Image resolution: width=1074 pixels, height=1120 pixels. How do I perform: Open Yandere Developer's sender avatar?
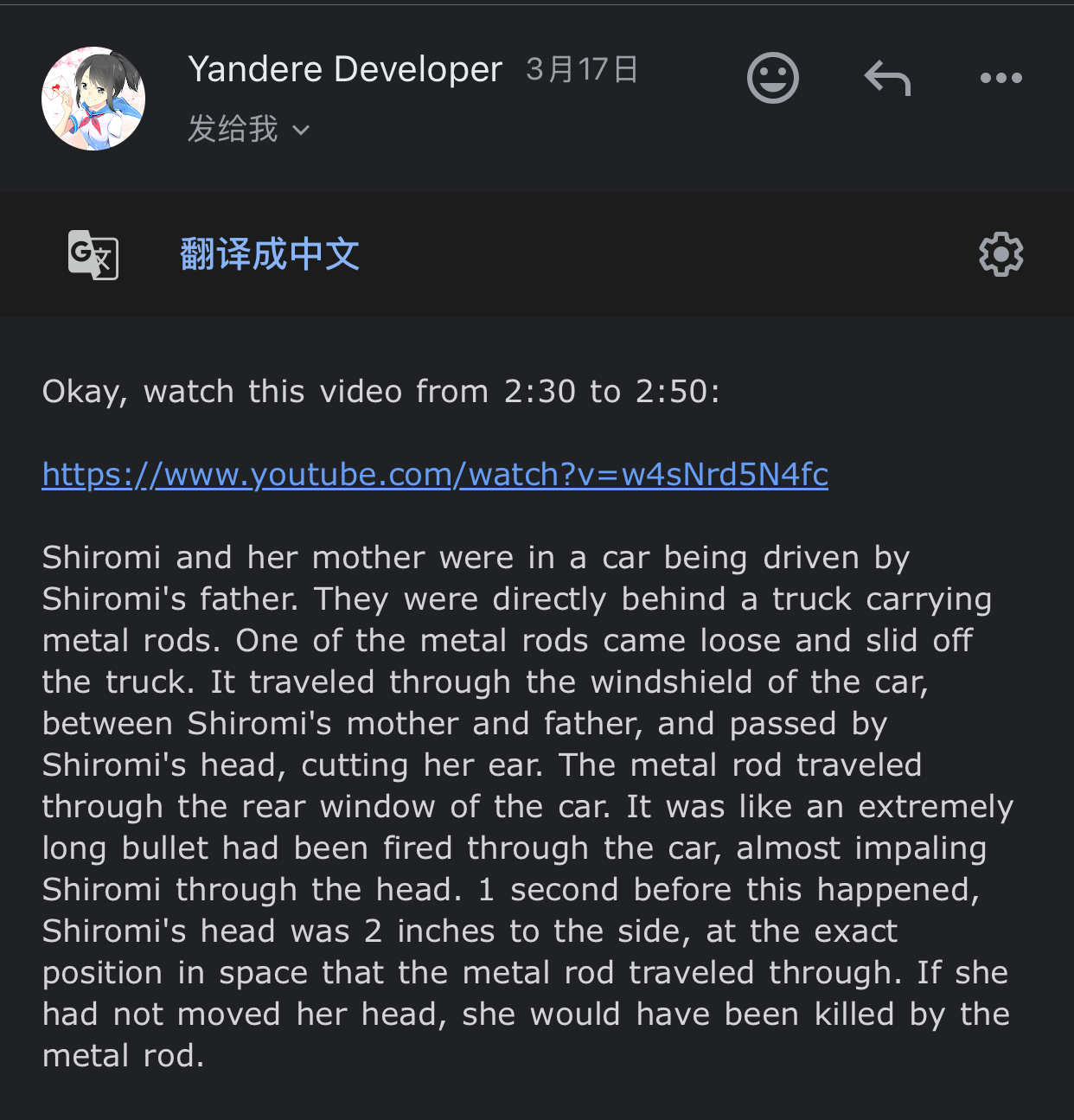pyautogui.click(x=93, y=99)
